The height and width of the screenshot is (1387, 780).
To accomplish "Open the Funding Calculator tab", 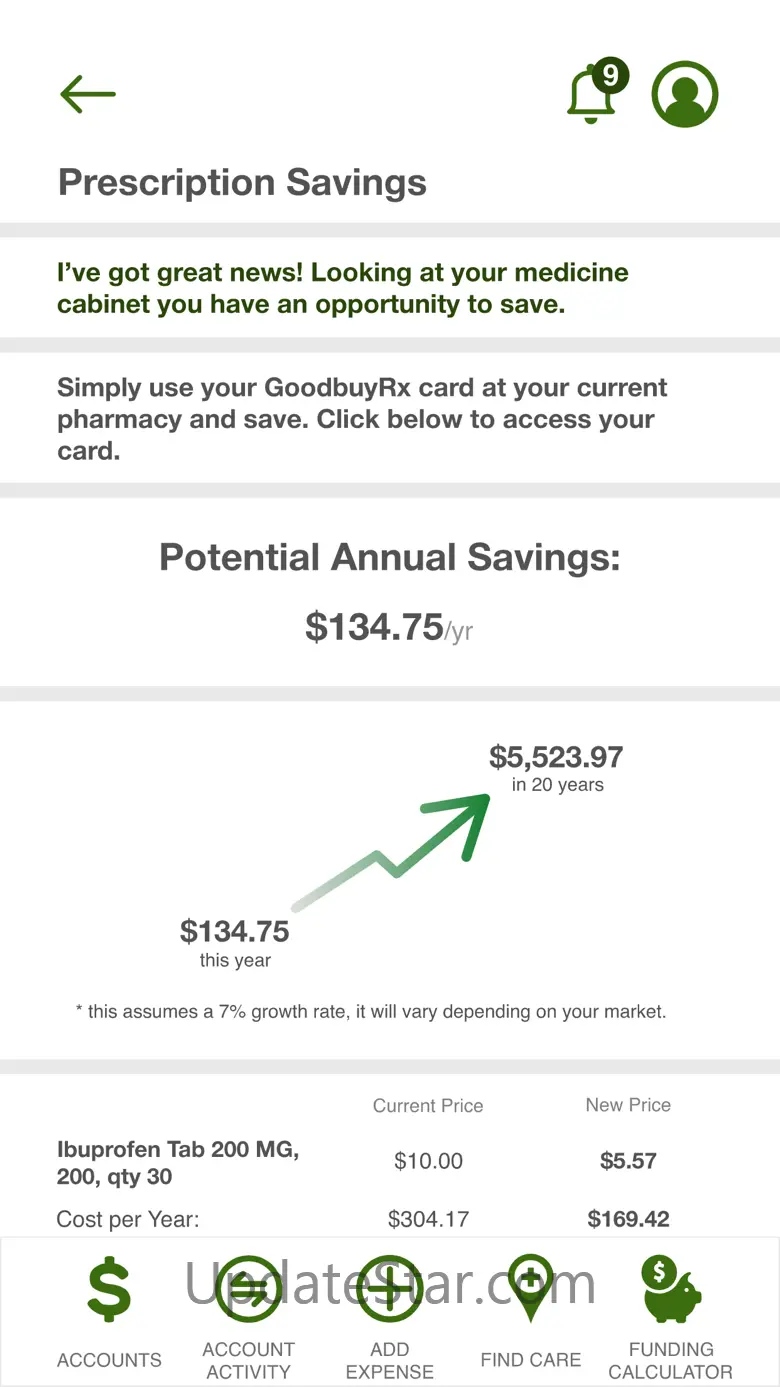I will coord(670,1312).
